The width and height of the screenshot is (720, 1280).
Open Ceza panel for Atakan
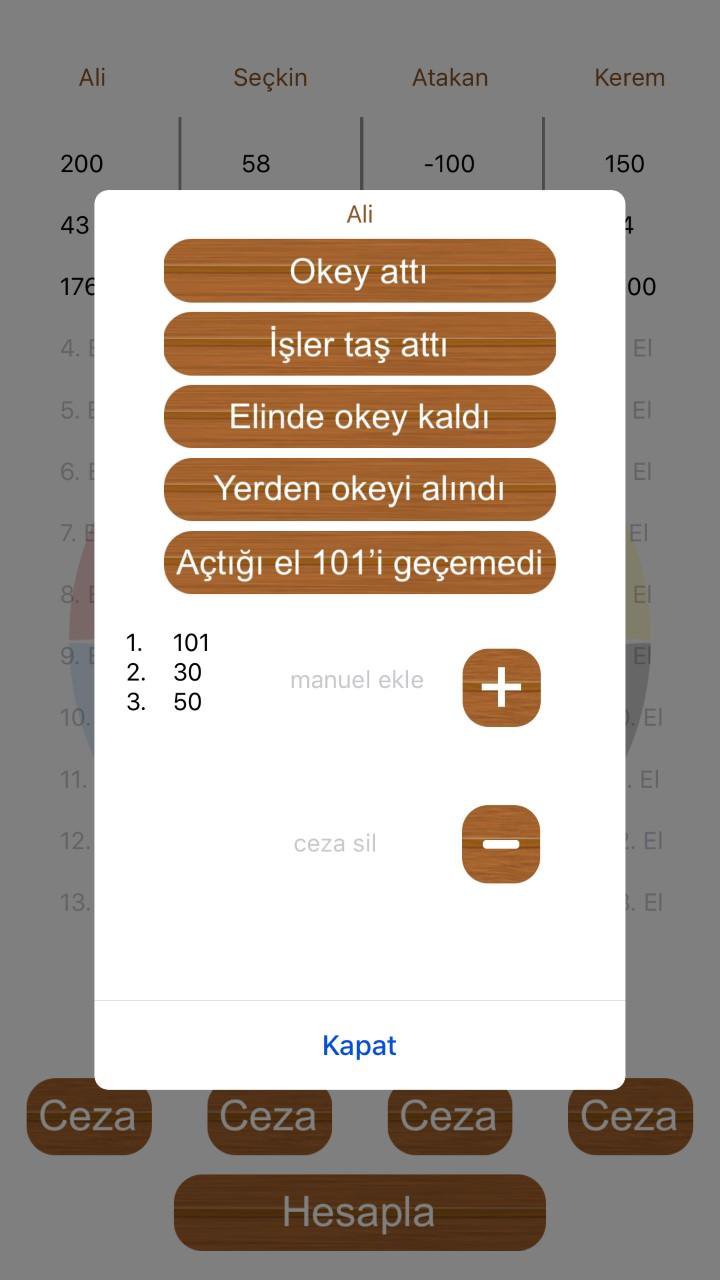pos(449,1117)
